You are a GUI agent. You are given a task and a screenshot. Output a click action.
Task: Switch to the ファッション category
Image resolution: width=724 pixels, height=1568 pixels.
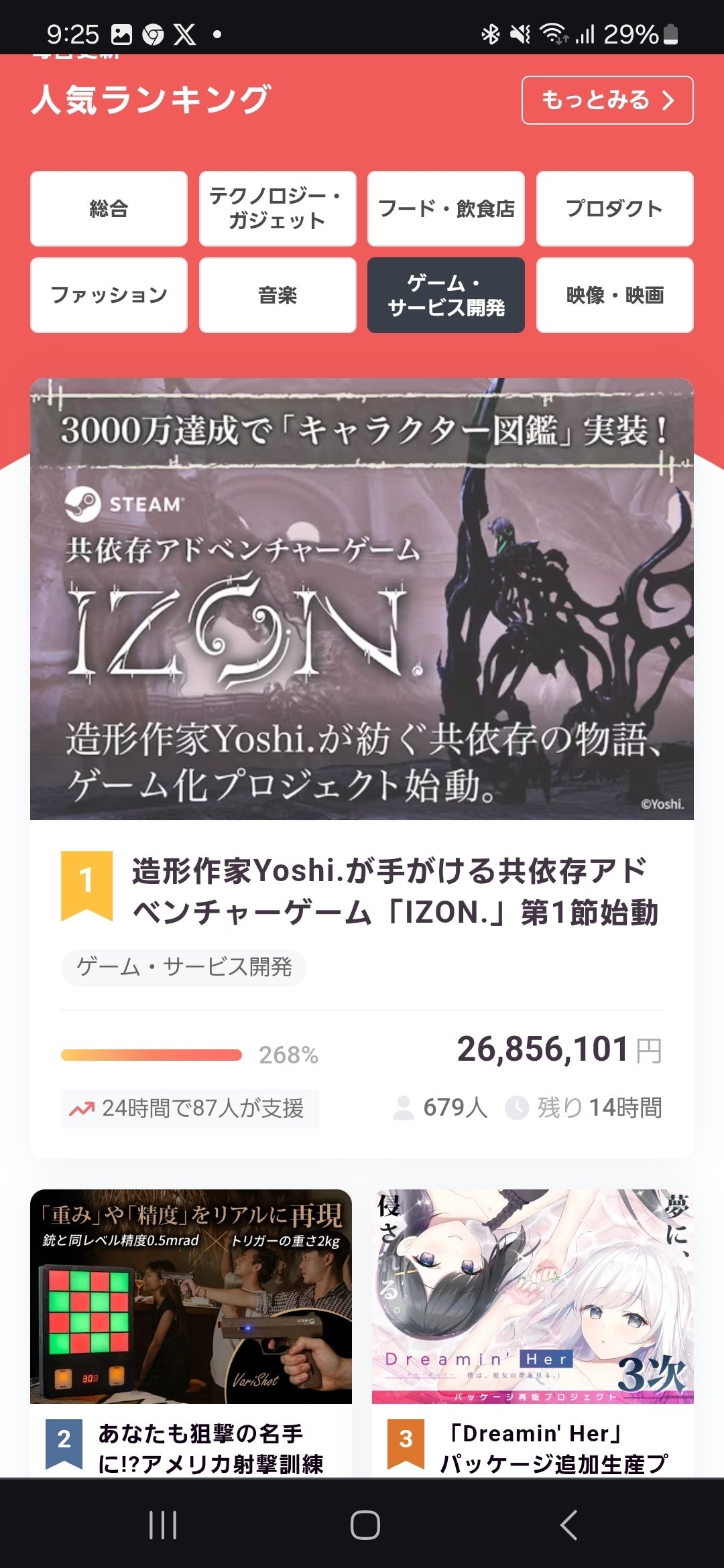(x=109, y=295)
